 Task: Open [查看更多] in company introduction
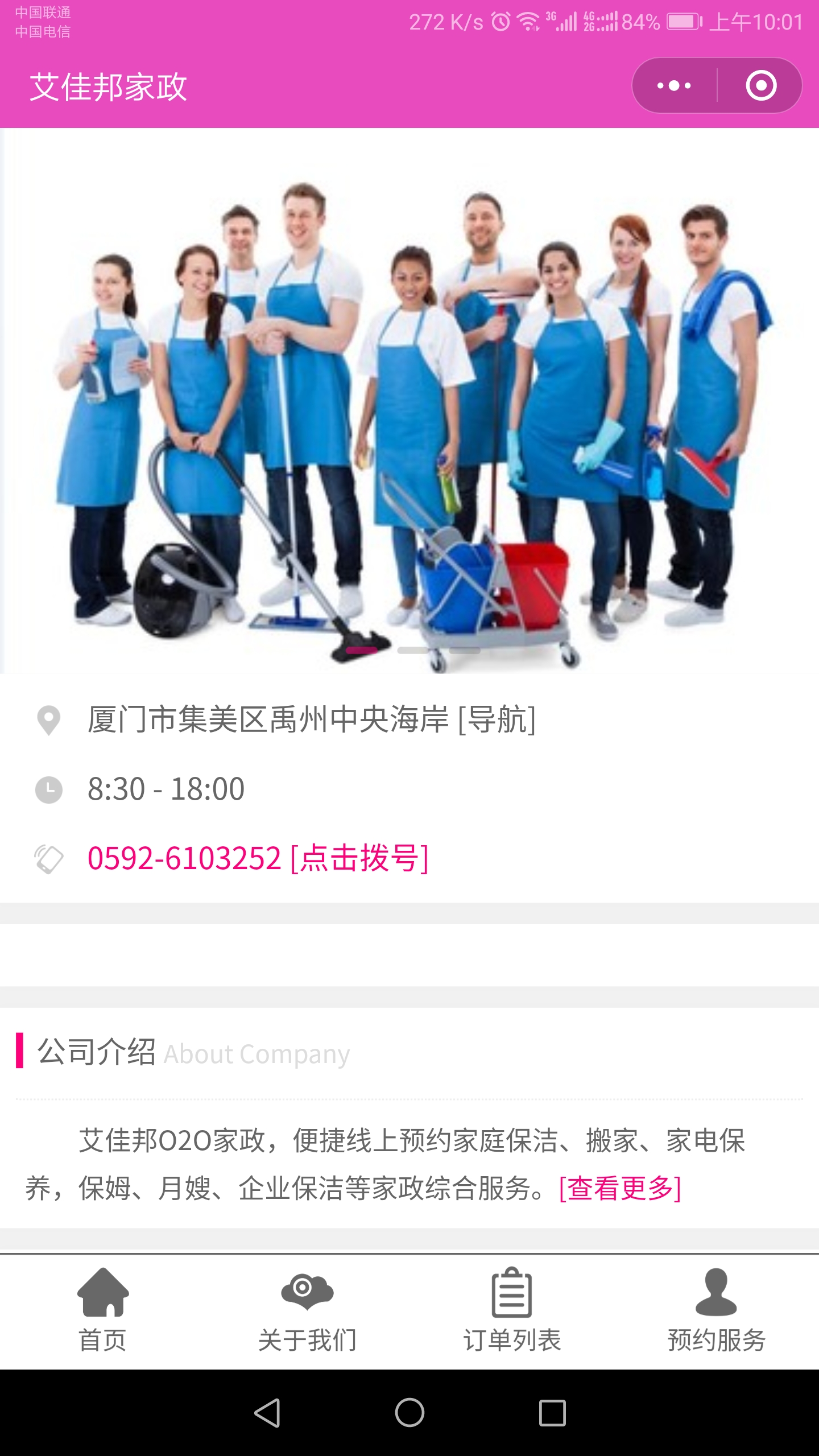point(620,1188)
